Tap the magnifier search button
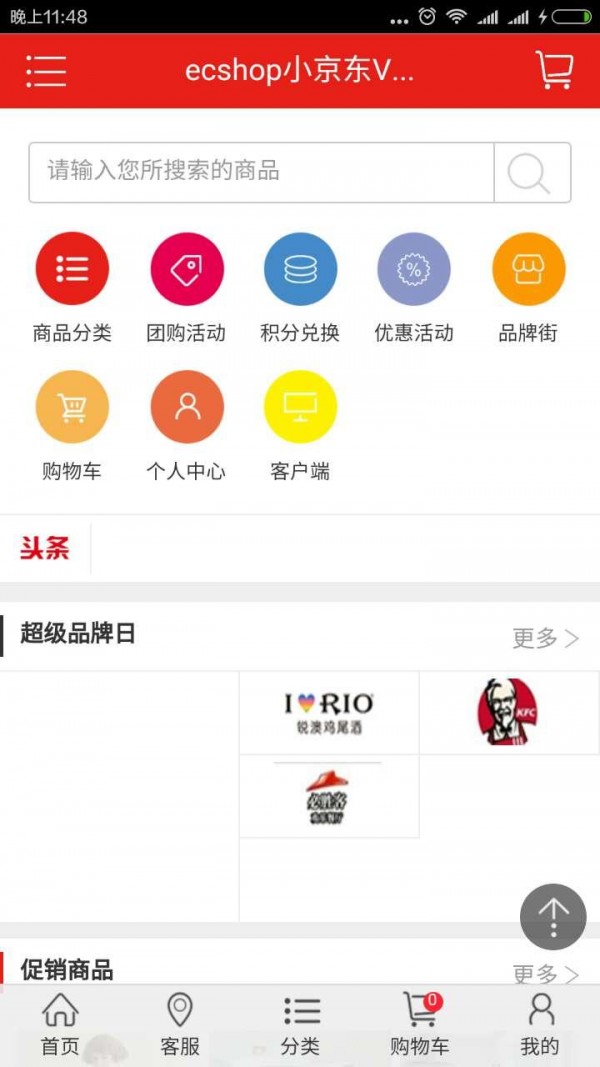600x1067 pixels. (532, 173)
